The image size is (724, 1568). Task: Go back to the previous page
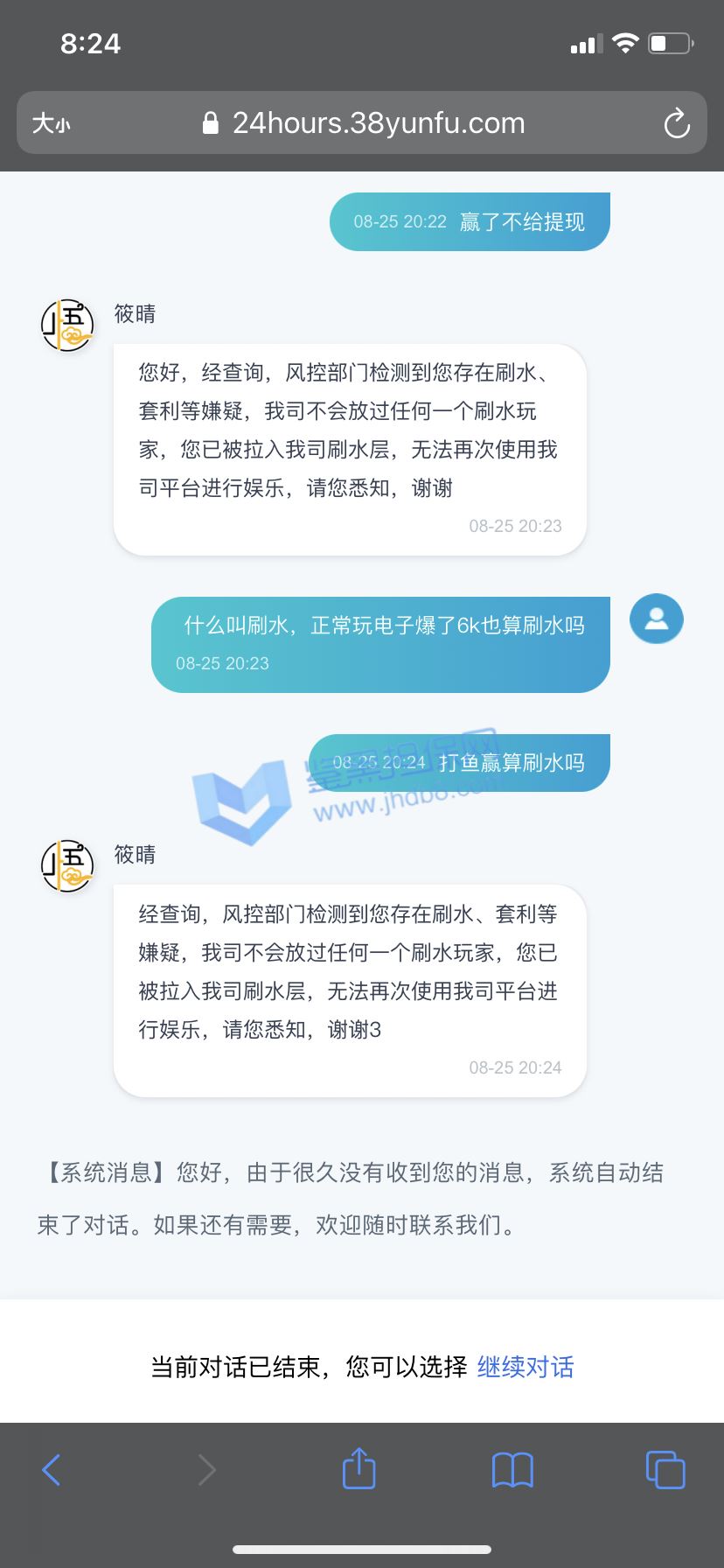52,1469
